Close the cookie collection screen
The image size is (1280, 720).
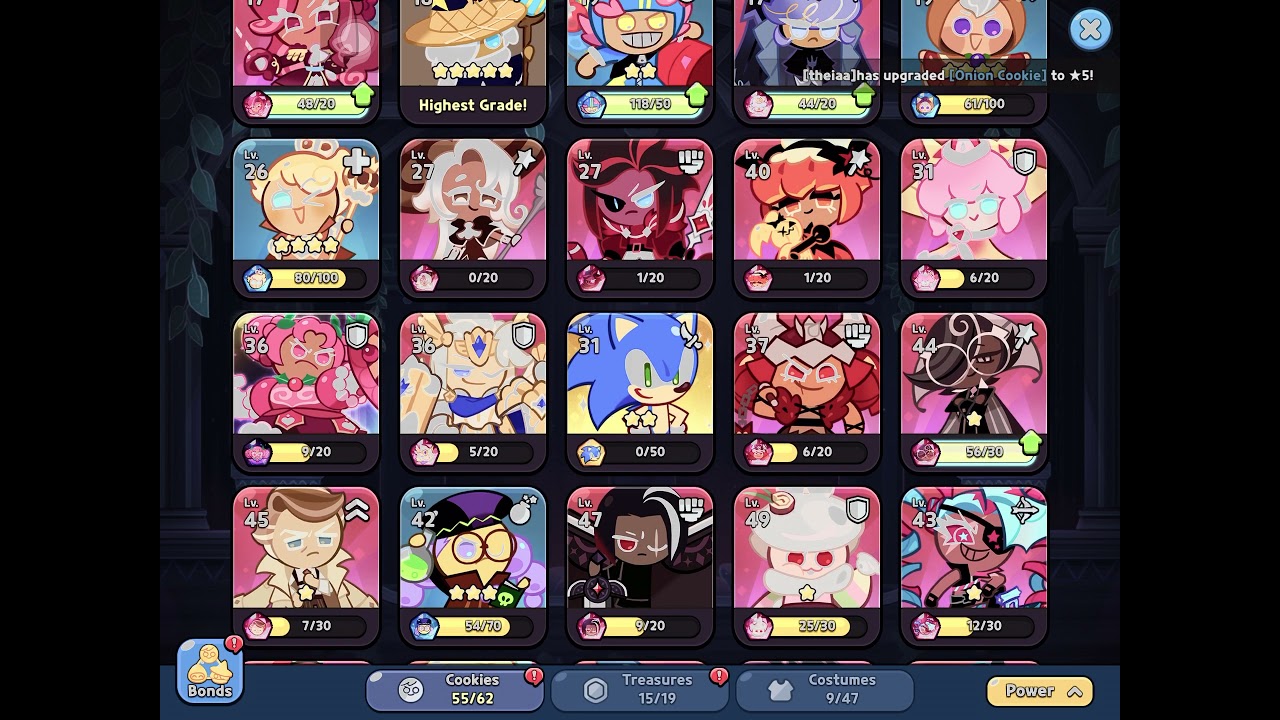(1090, 30)
